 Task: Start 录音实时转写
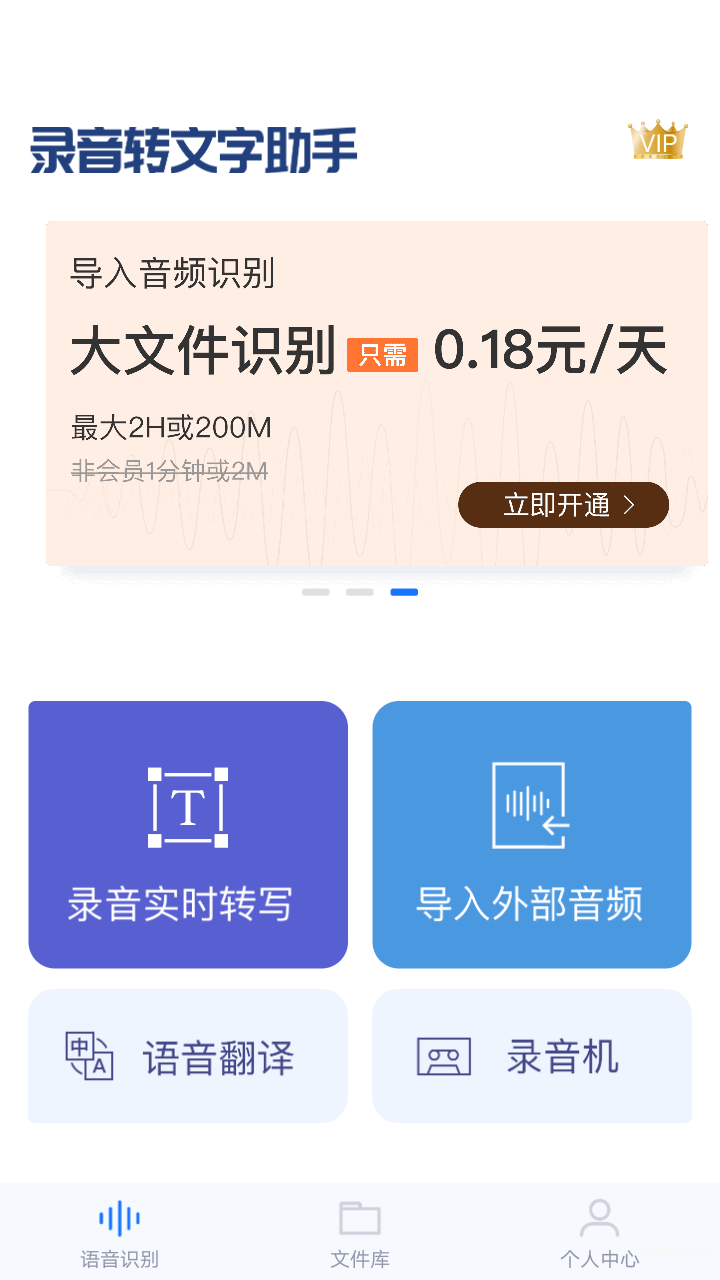(x=188, y=835)
